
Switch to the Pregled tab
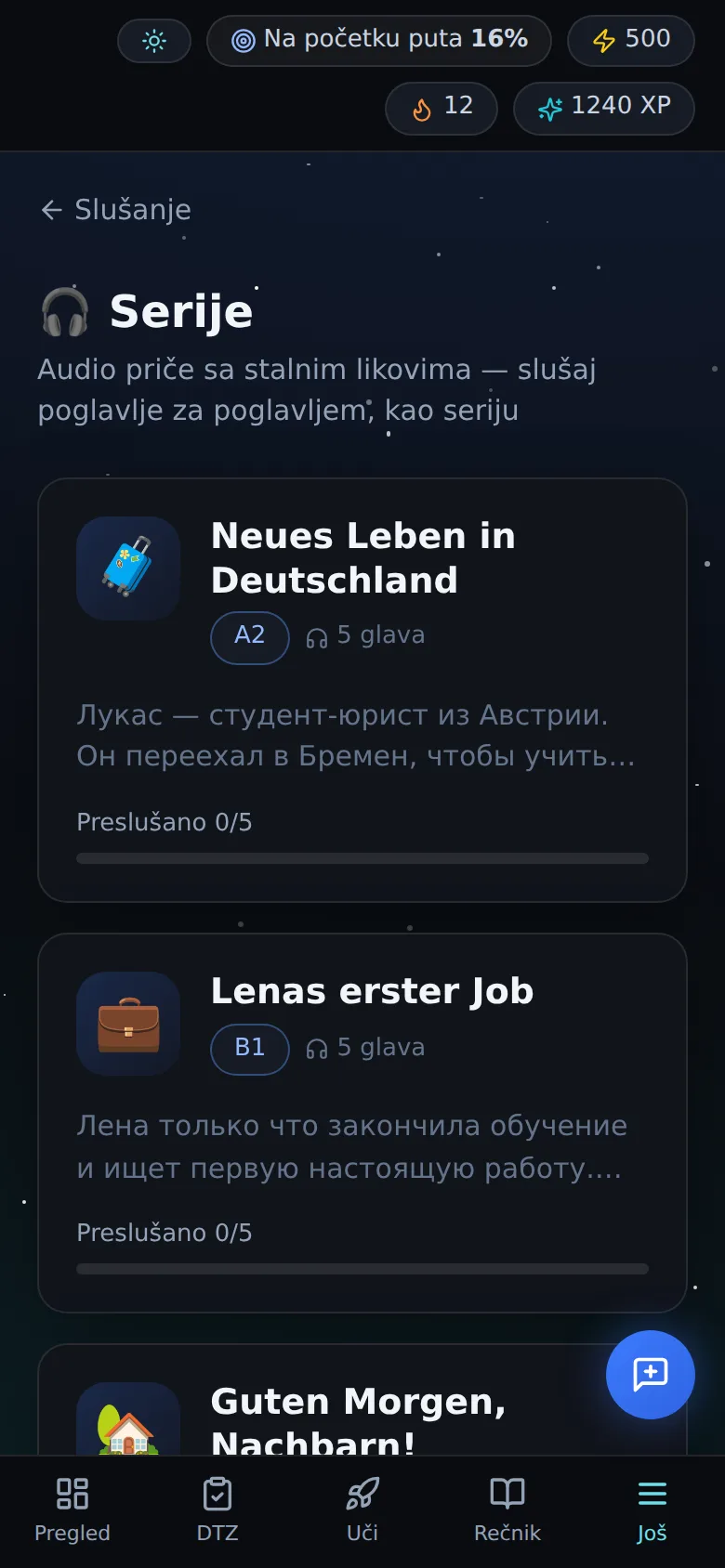[72, 1510]
